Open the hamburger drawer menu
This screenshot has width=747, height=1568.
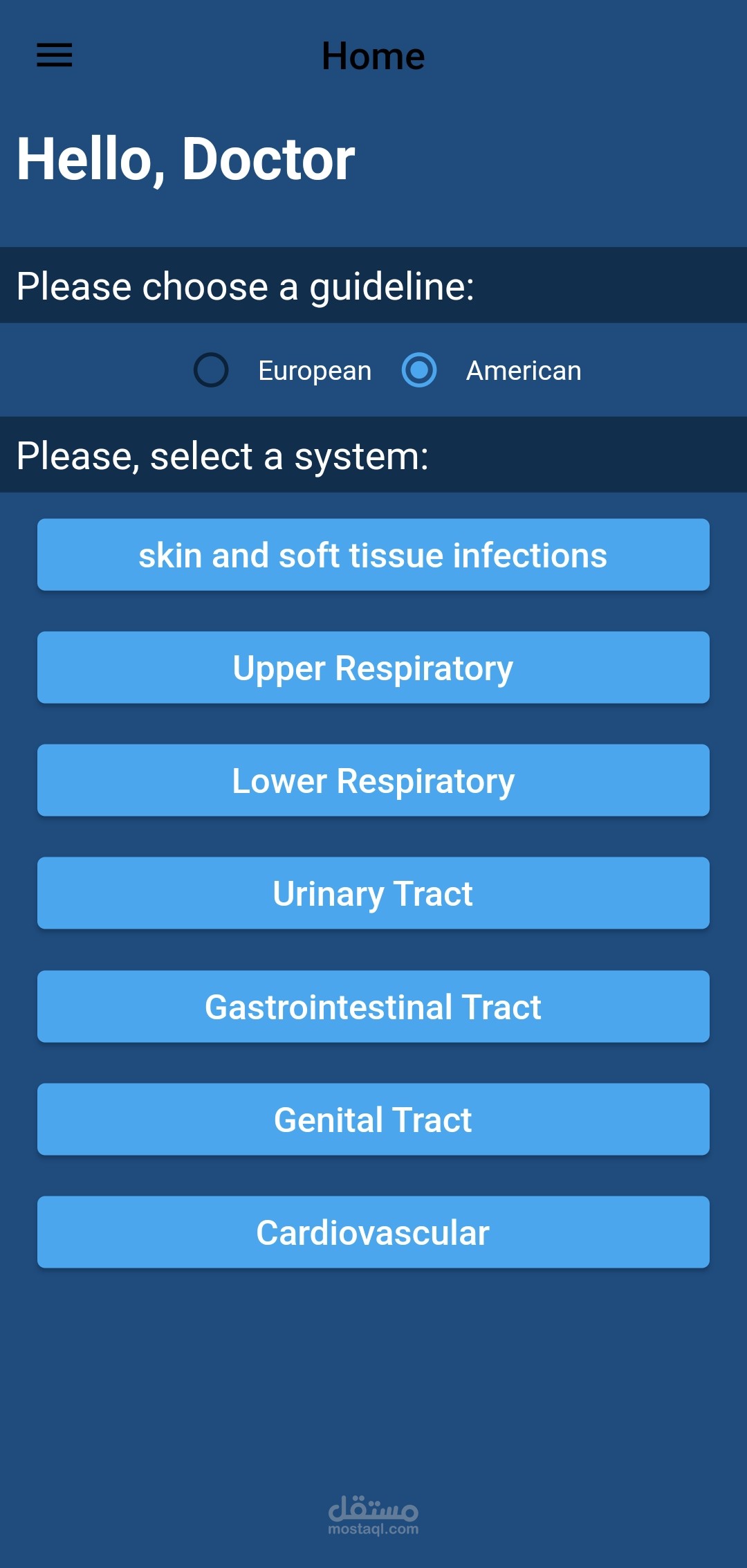54,55
